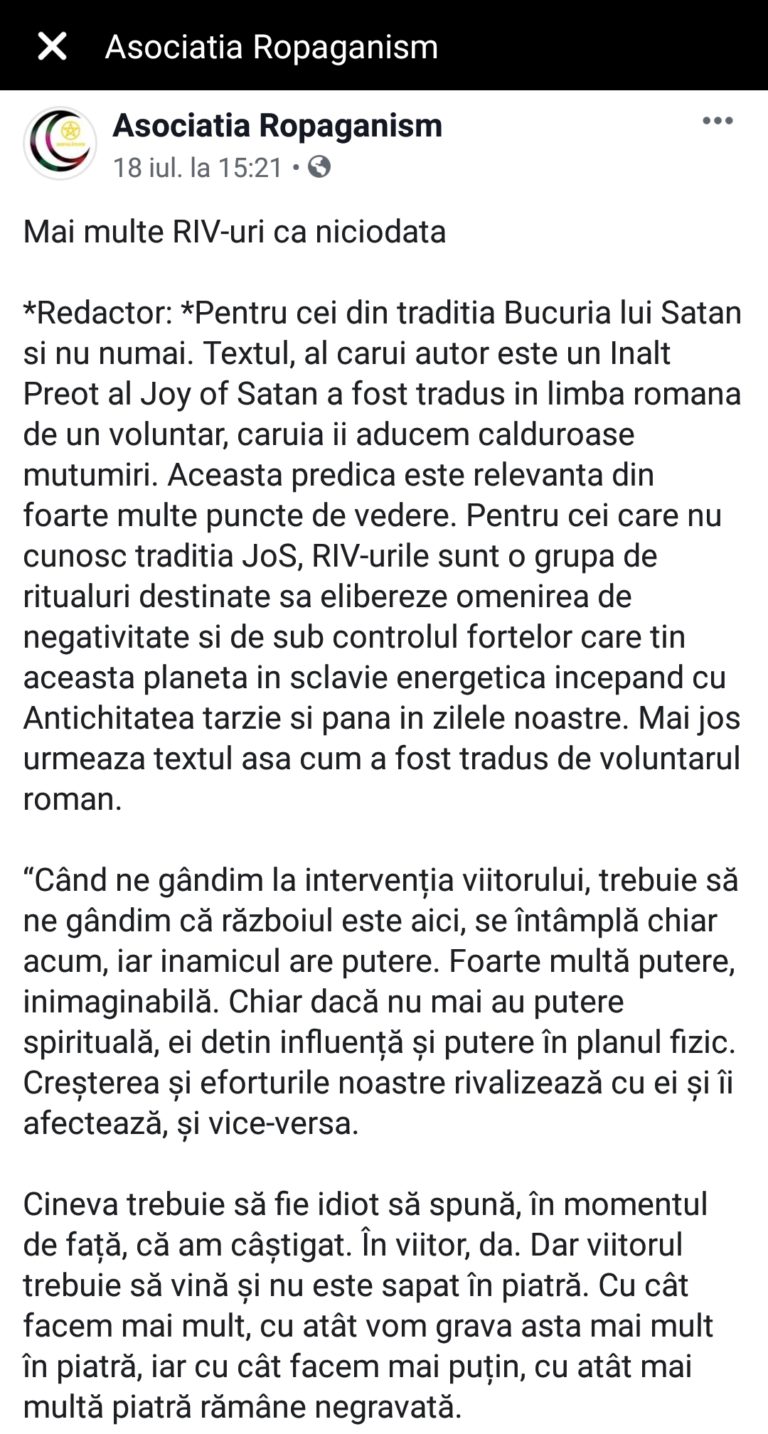
Task: Tap the post timestamp 18 iul. la 15:21
Action: tap(198, 167)
